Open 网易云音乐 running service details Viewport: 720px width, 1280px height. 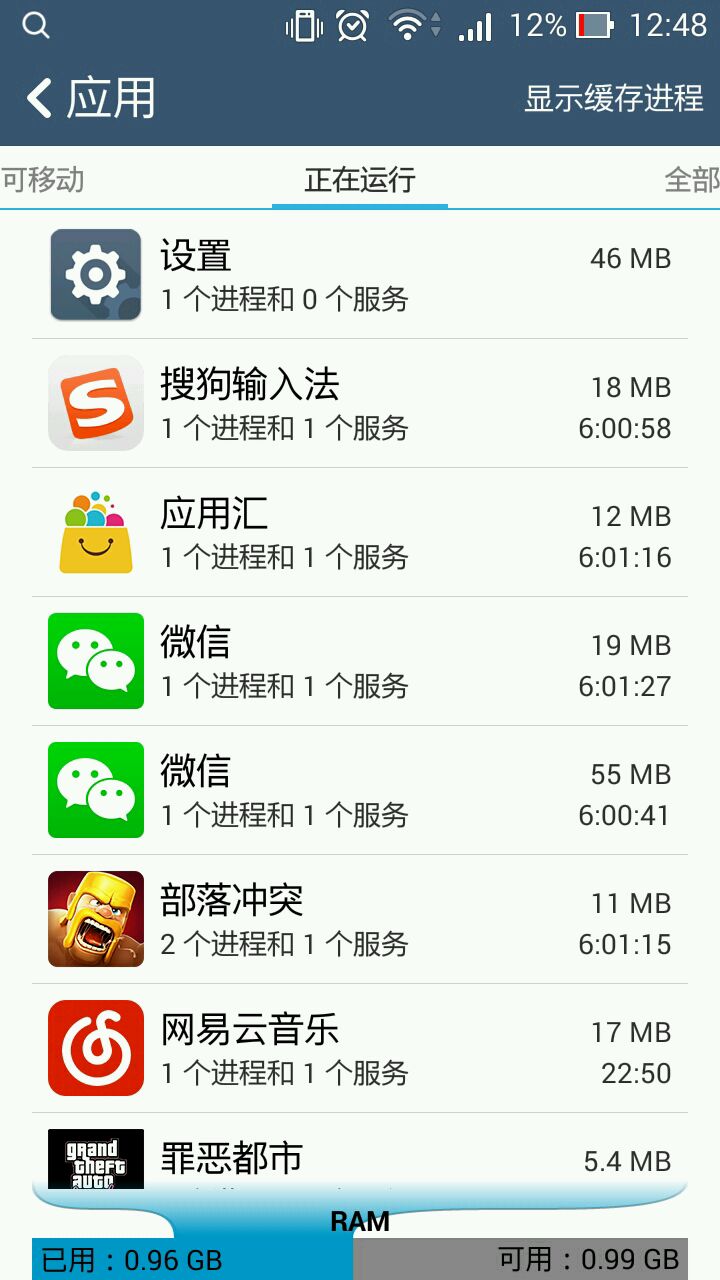[x=360, y=1049]
